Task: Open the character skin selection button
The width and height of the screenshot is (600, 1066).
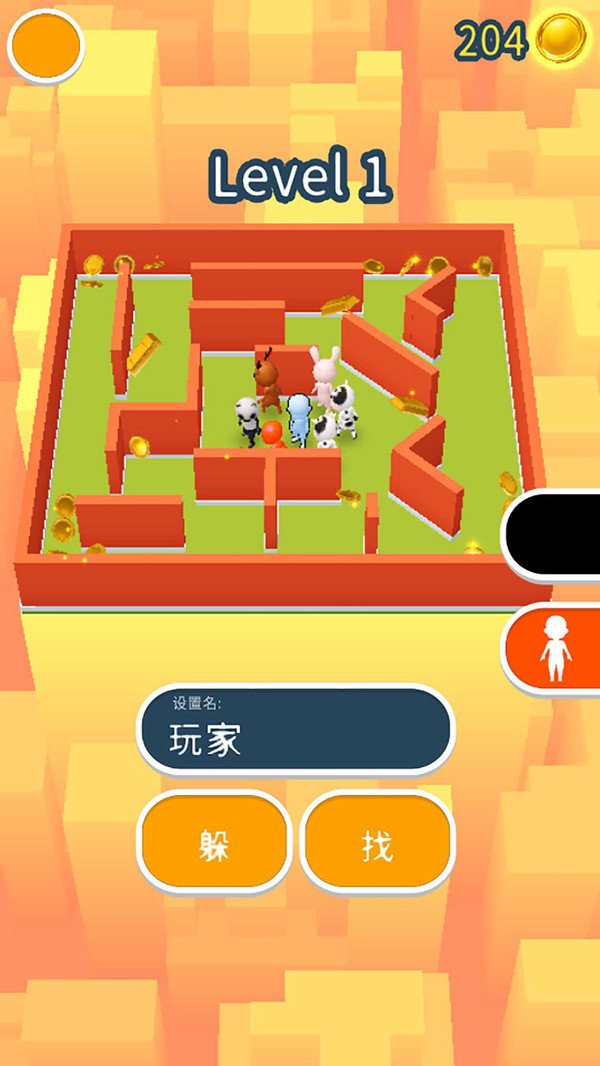Action: pos(554,648)
